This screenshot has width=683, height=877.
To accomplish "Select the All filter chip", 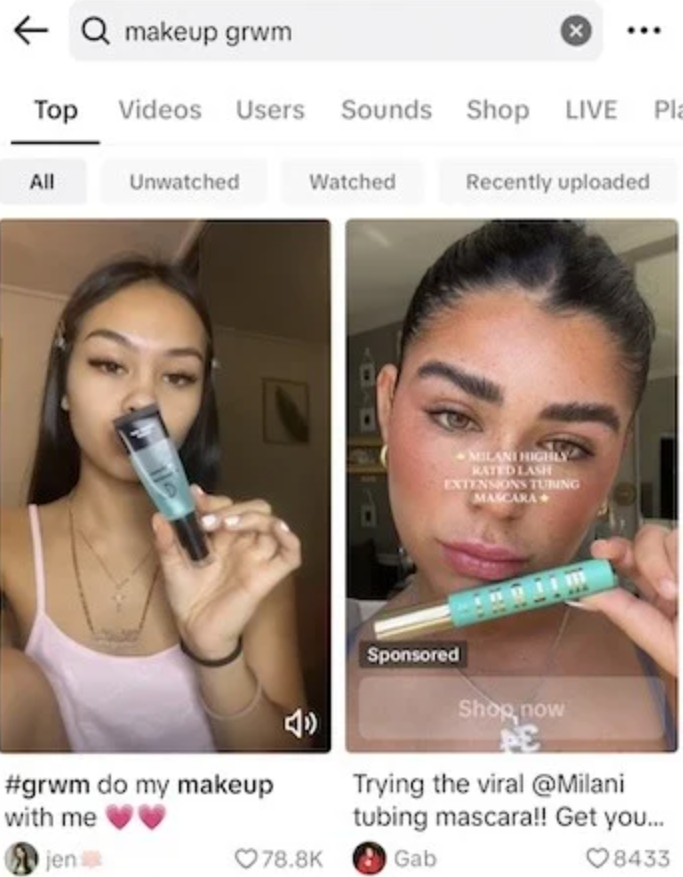I will 42,182.
